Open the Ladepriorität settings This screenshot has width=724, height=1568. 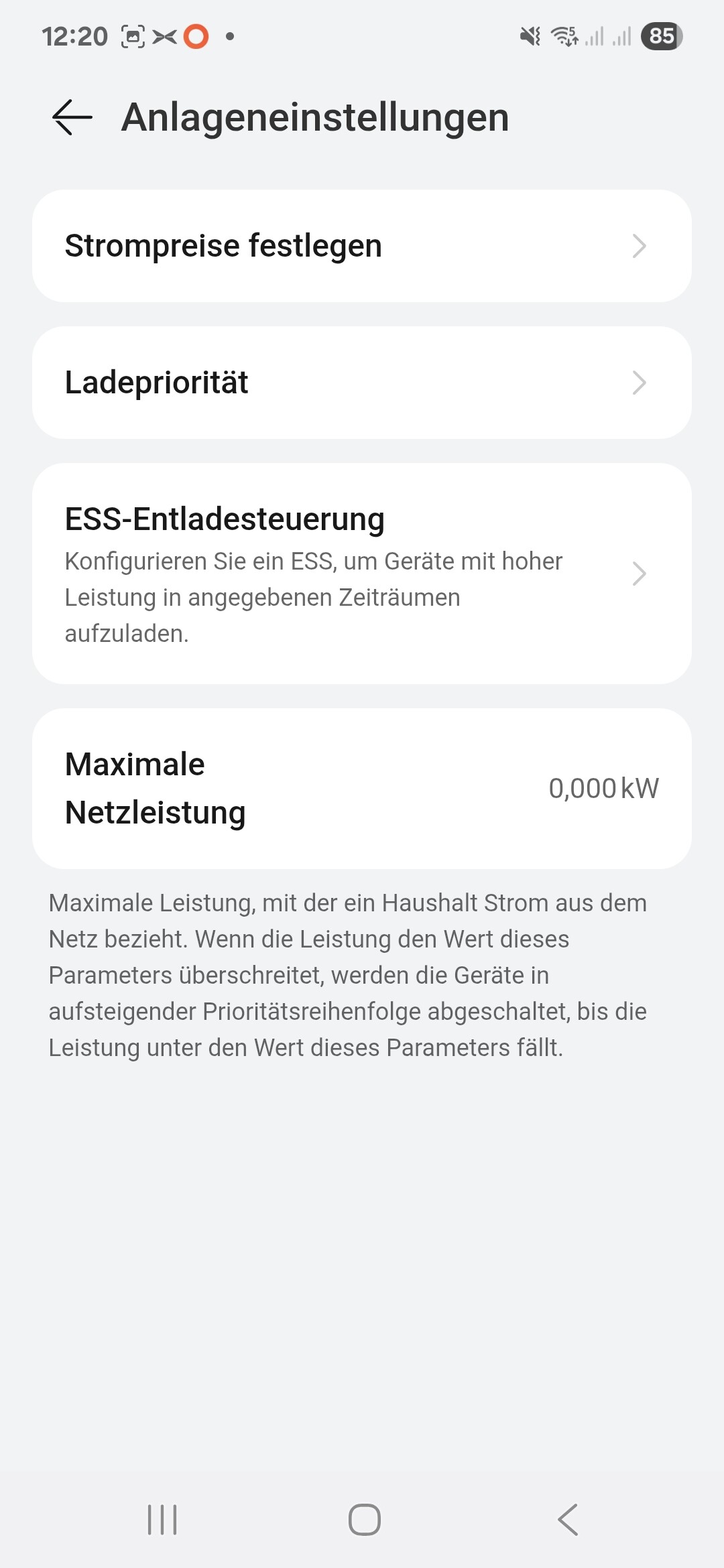(x=362, y=383)
